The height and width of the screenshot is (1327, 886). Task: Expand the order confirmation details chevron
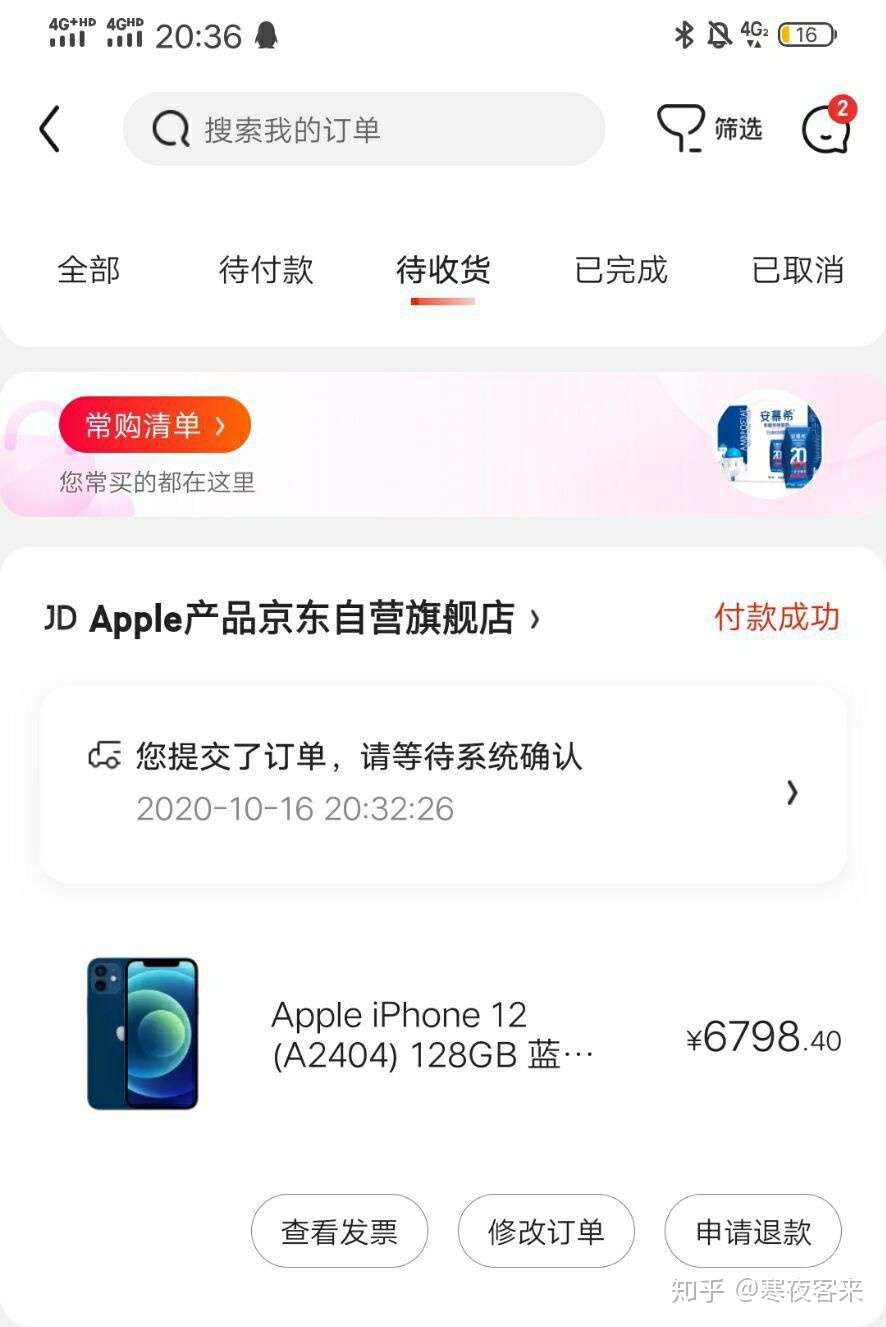pos(792,793)
